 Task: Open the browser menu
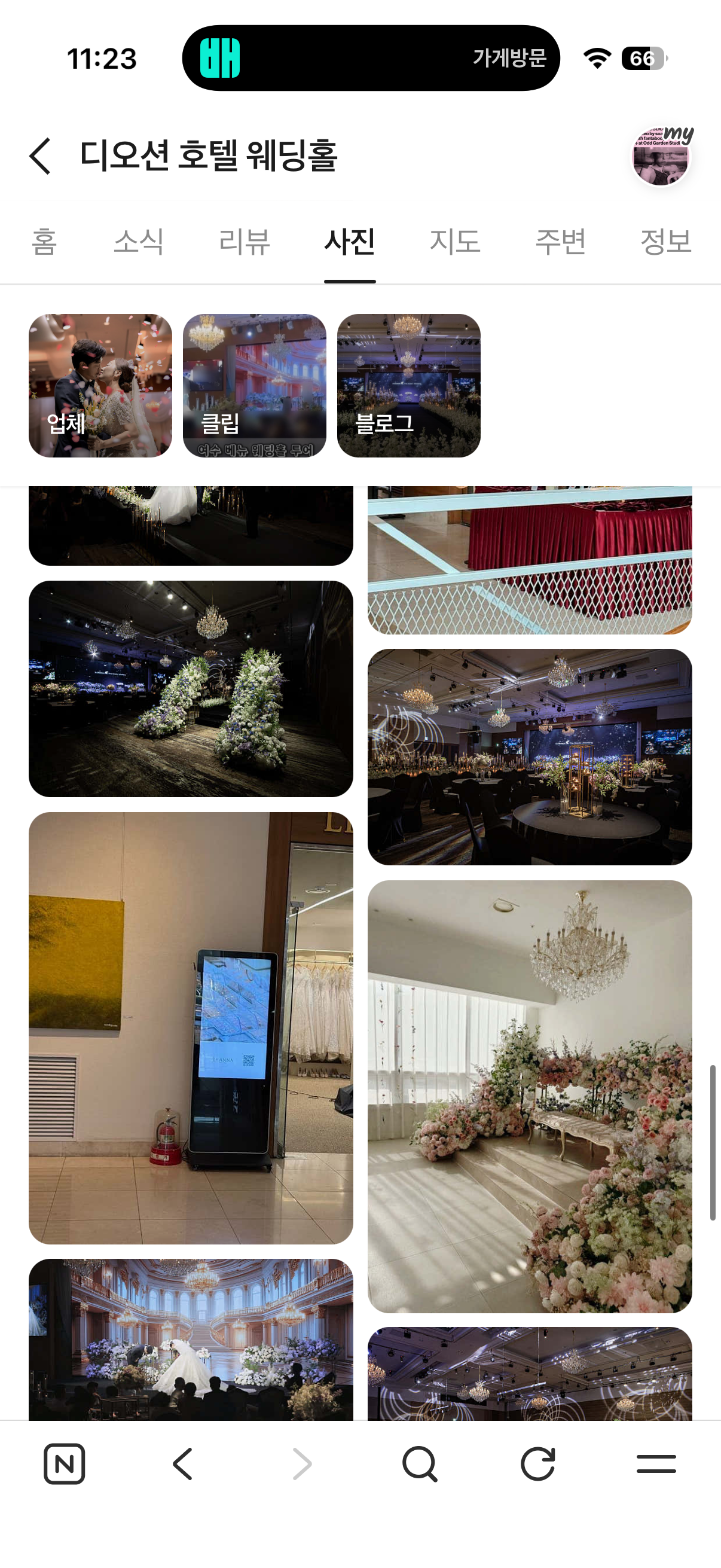point(656,1464)
